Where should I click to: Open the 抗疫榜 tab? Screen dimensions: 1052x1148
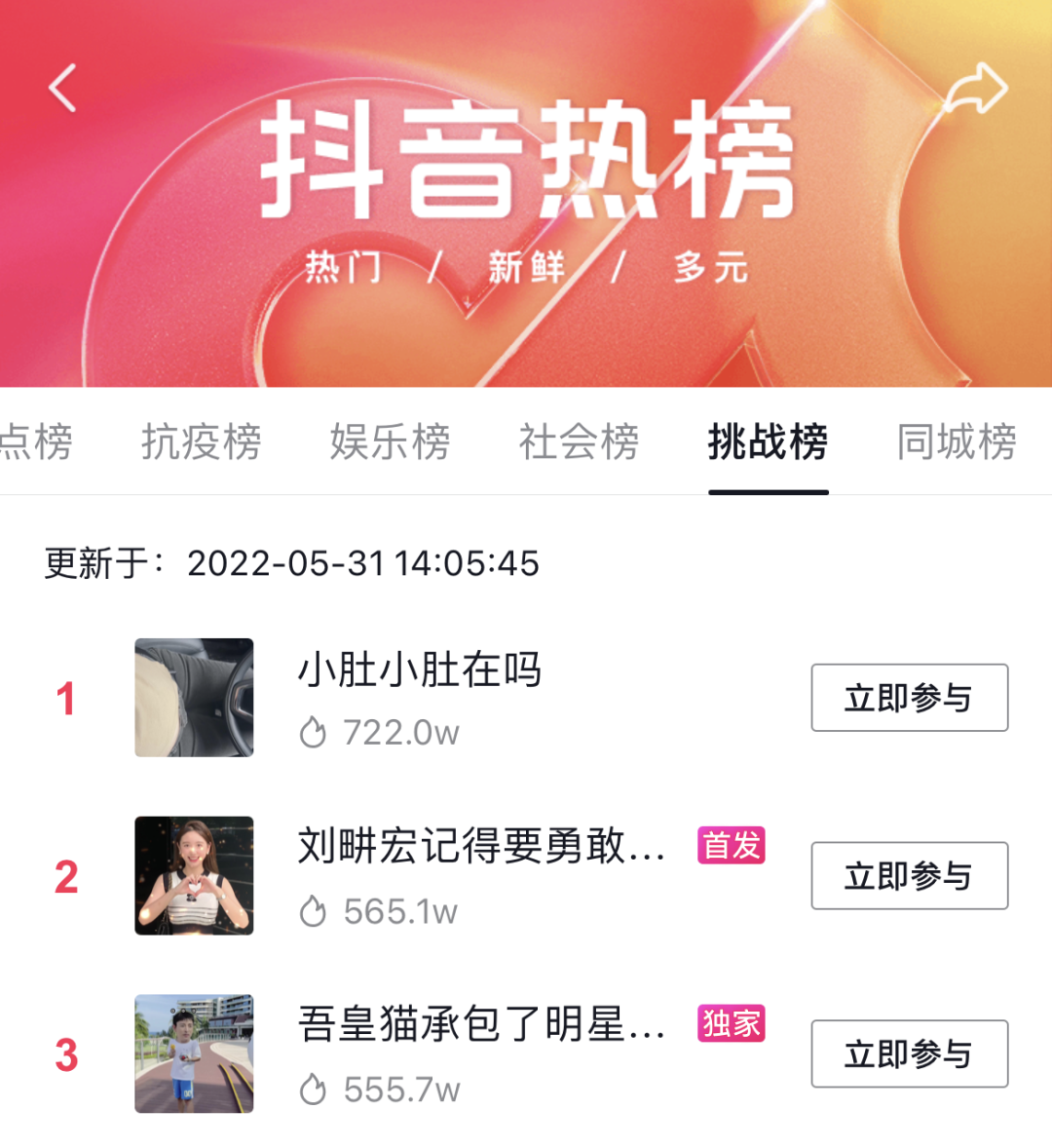[202, 443]
